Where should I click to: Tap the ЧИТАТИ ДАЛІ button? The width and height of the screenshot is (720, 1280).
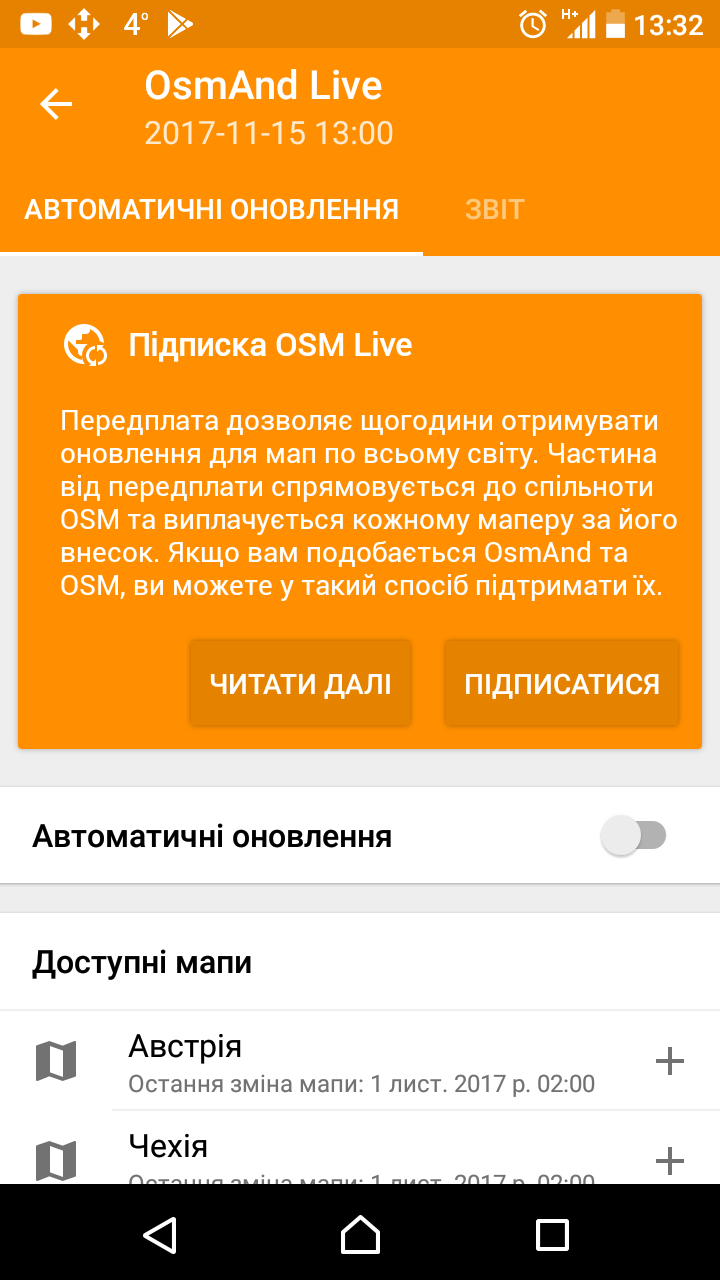click(300, 684)
